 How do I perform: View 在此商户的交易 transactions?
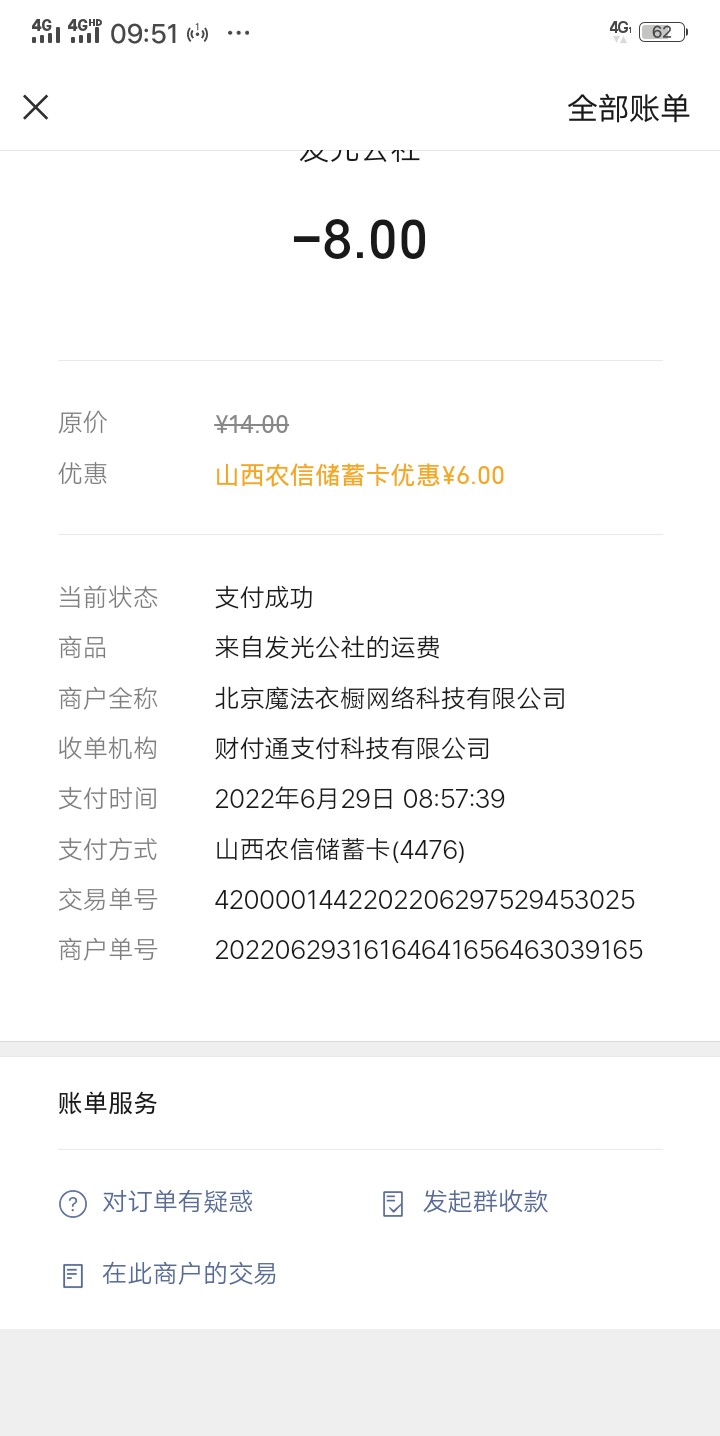tap(170, 1274)
